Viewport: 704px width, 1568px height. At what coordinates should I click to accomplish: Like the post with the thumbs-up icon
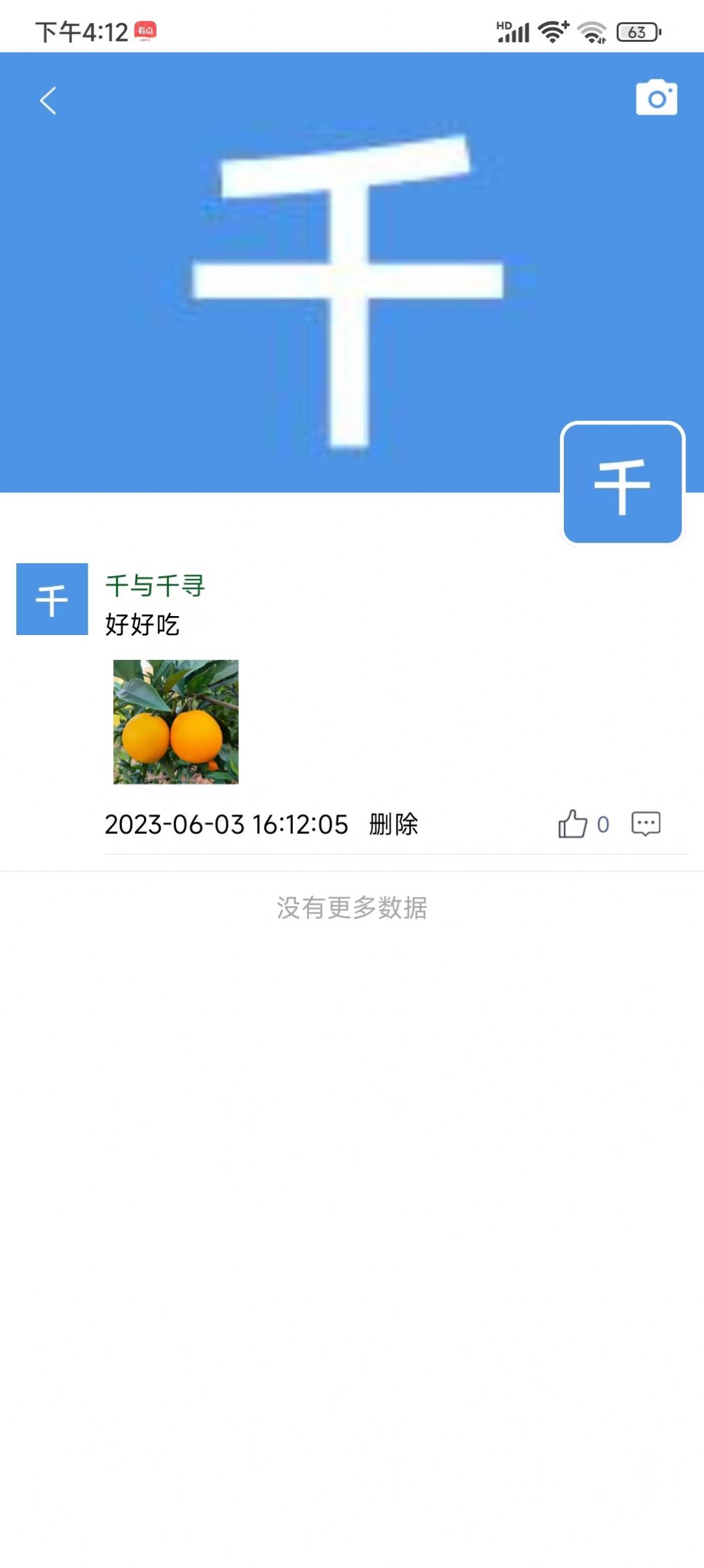click(x=572, y=824)
